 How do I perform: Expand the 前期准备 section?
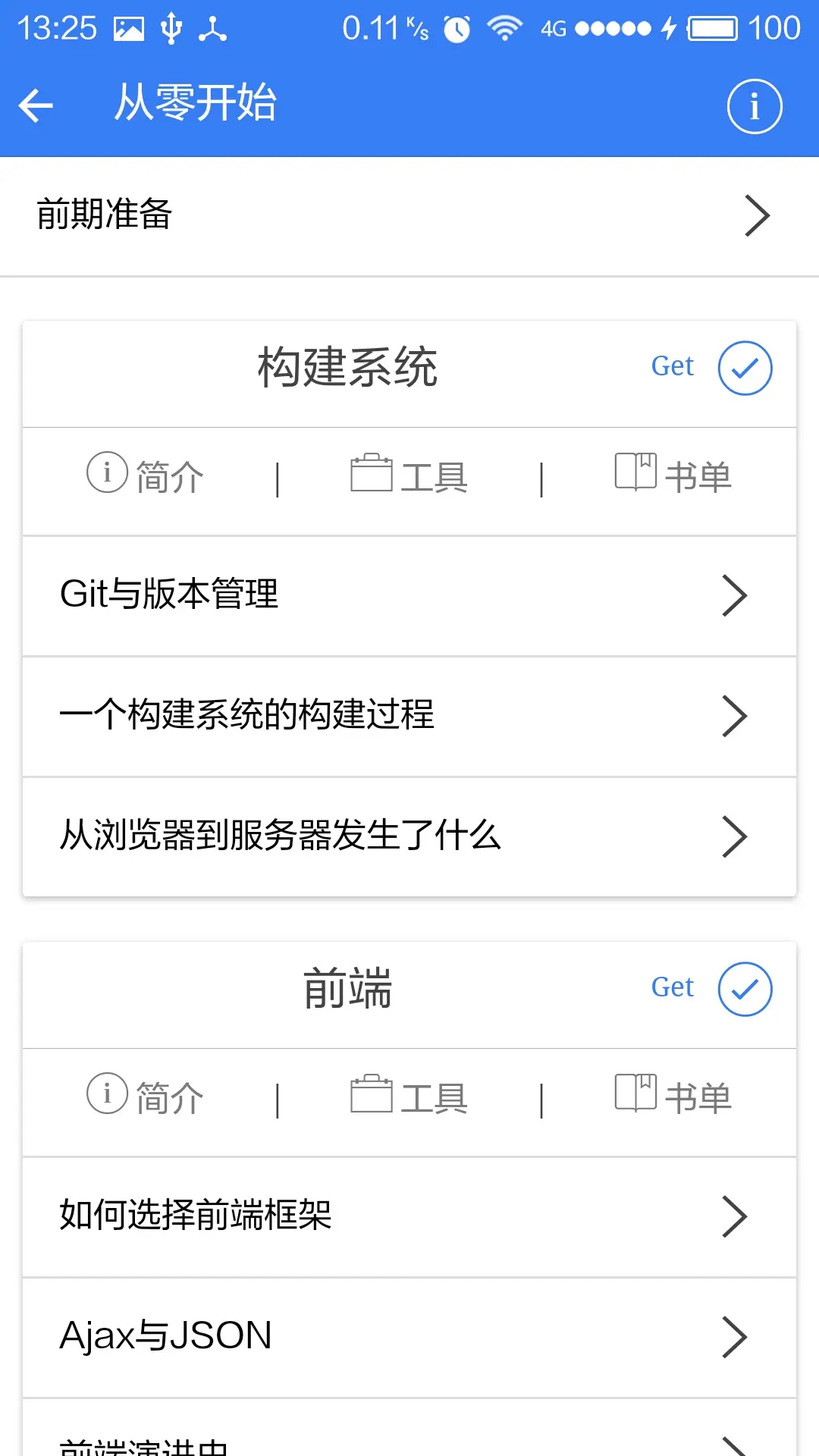(x=409, y=216)
